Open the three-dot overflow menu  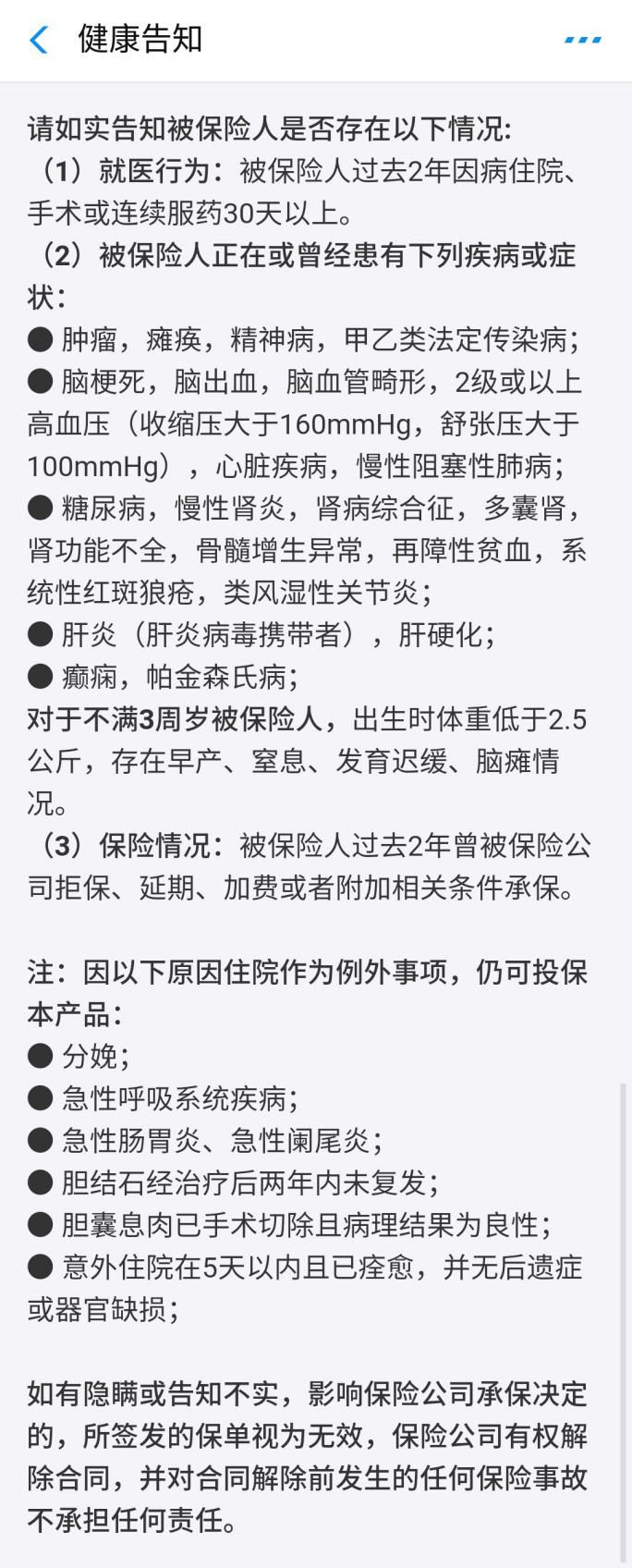tap(582, 40)
